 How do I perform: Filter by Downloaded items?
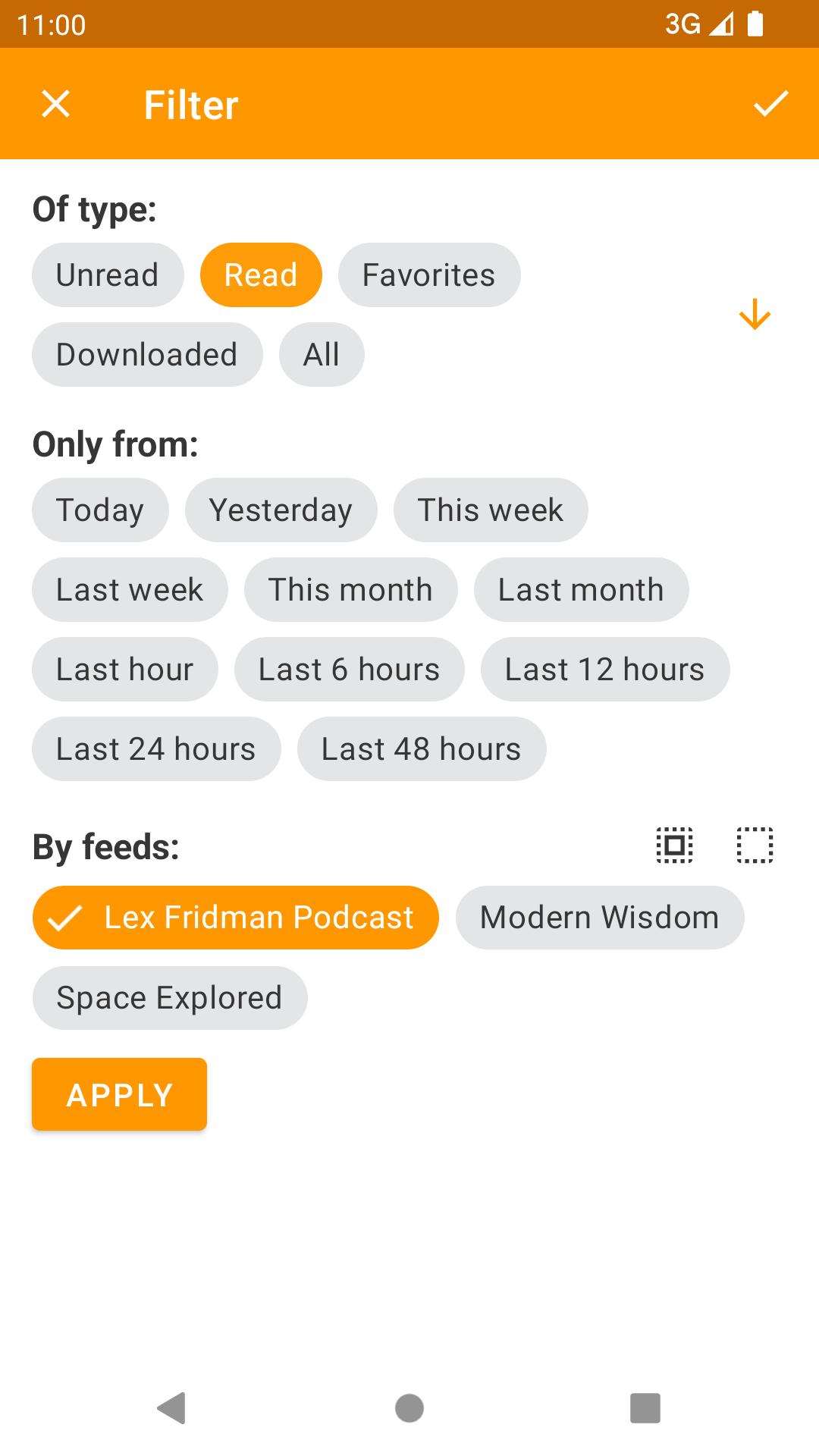tap(147, 355)
